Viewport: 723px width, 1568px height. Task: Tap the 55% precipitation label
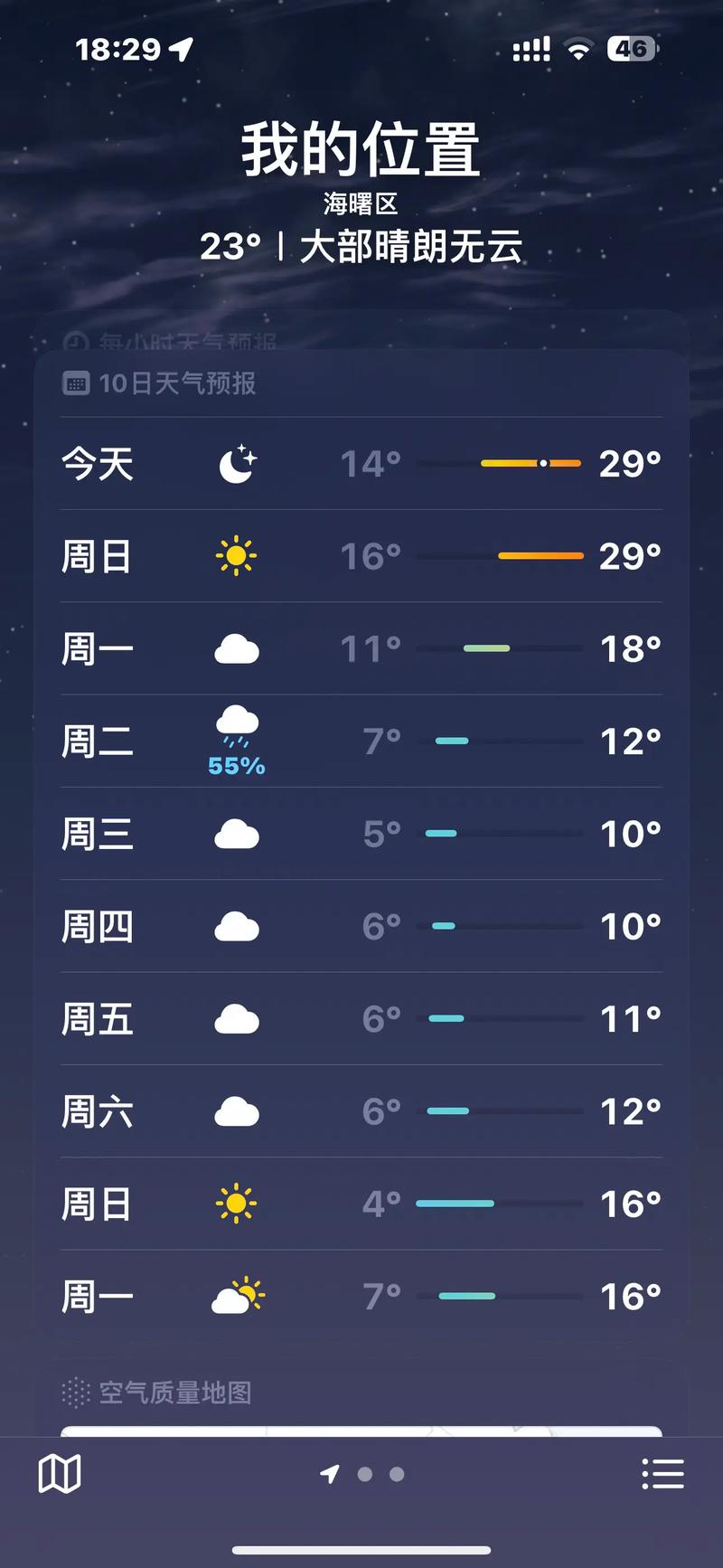[236, 765]
